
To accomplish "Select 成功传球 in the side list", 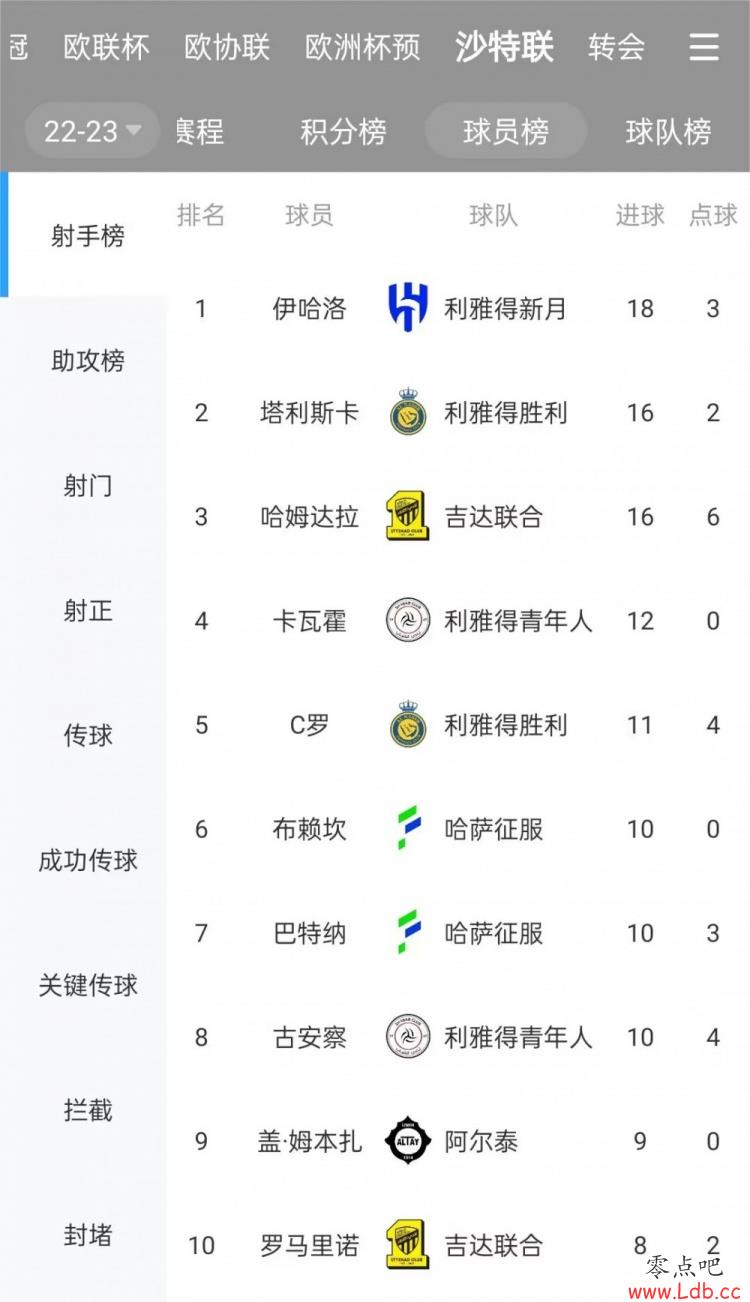I will (88, 861).
